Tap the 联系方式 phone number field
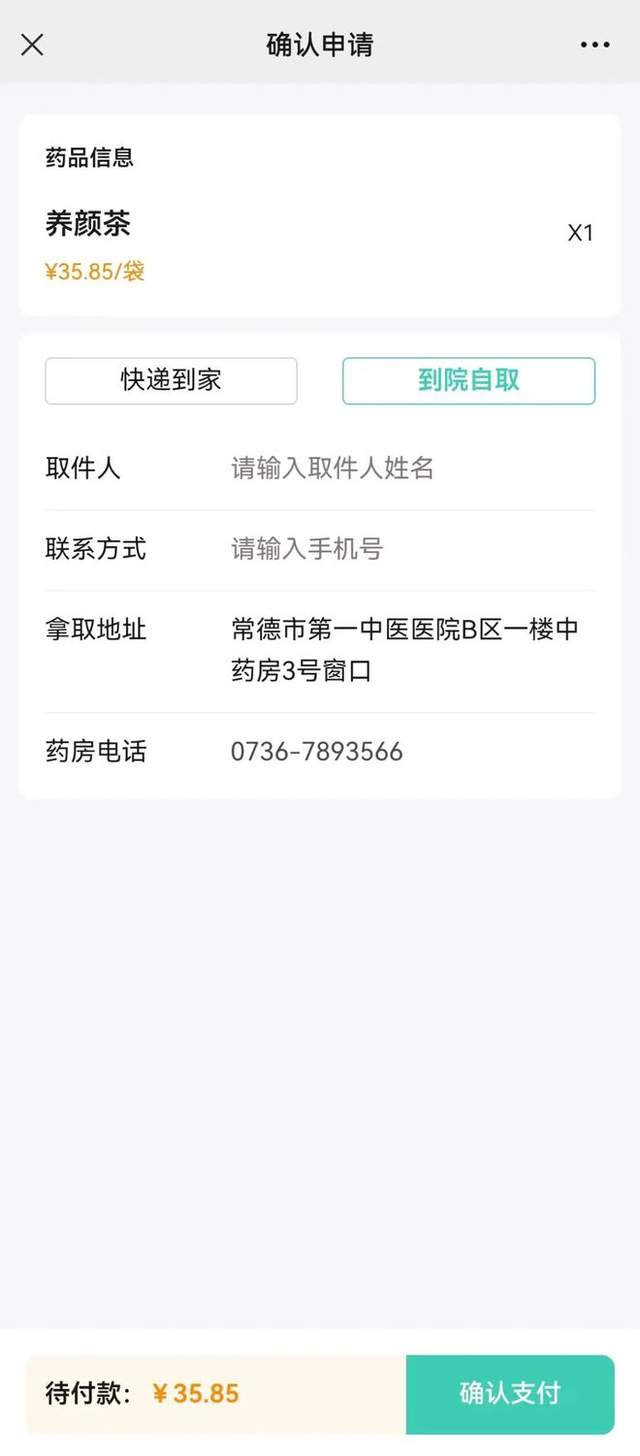Viewport: 640px width, 1456px height. [x=410, y=549]
